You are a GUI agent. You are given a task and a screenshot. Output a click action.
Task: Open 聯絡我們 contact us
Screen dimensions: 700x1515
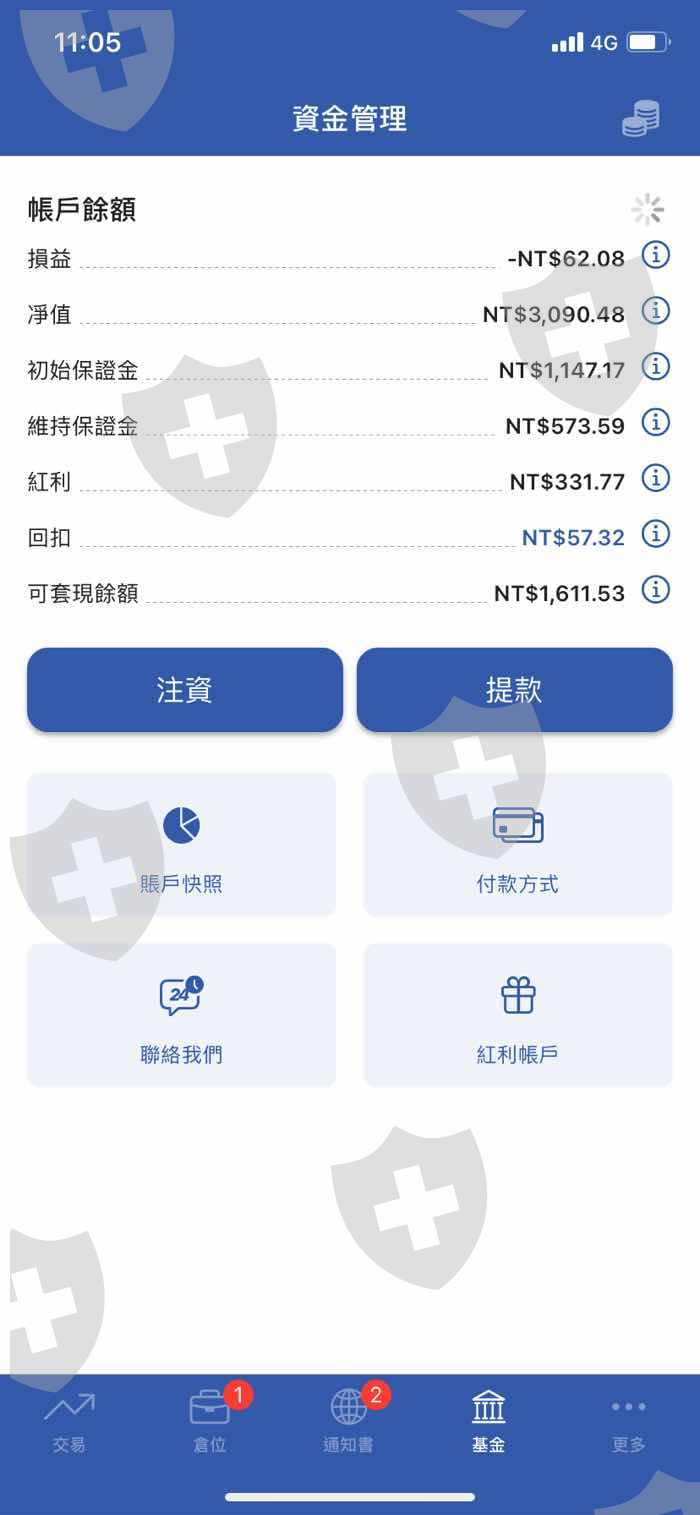pyautogui.click(x=181, y=1014)
